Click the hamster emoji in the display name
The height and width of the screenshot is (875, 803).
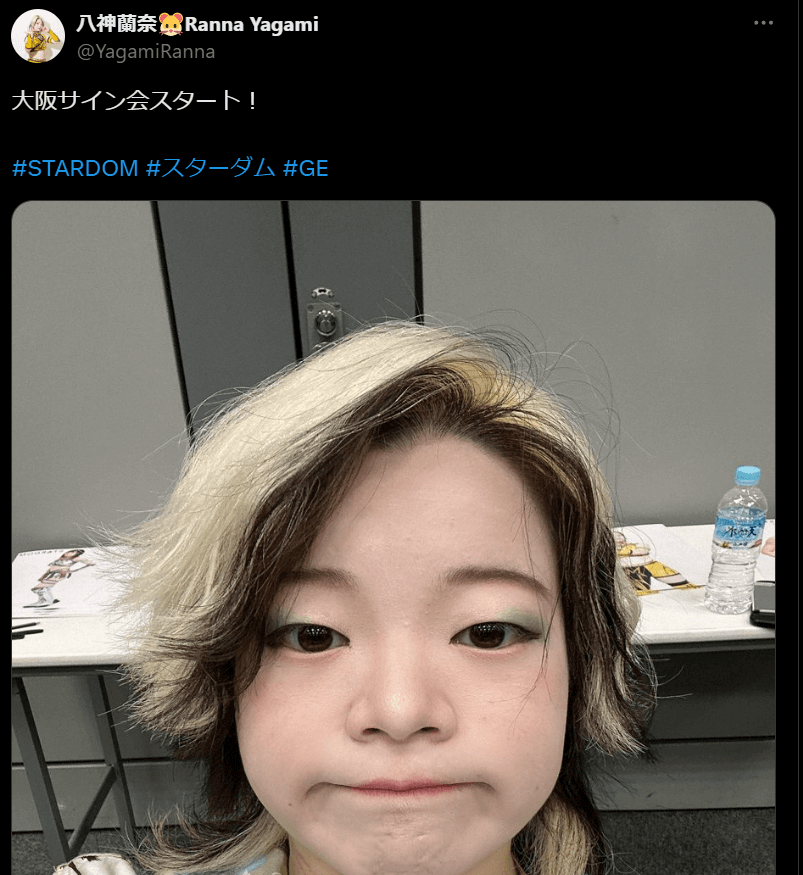[170, 23]
